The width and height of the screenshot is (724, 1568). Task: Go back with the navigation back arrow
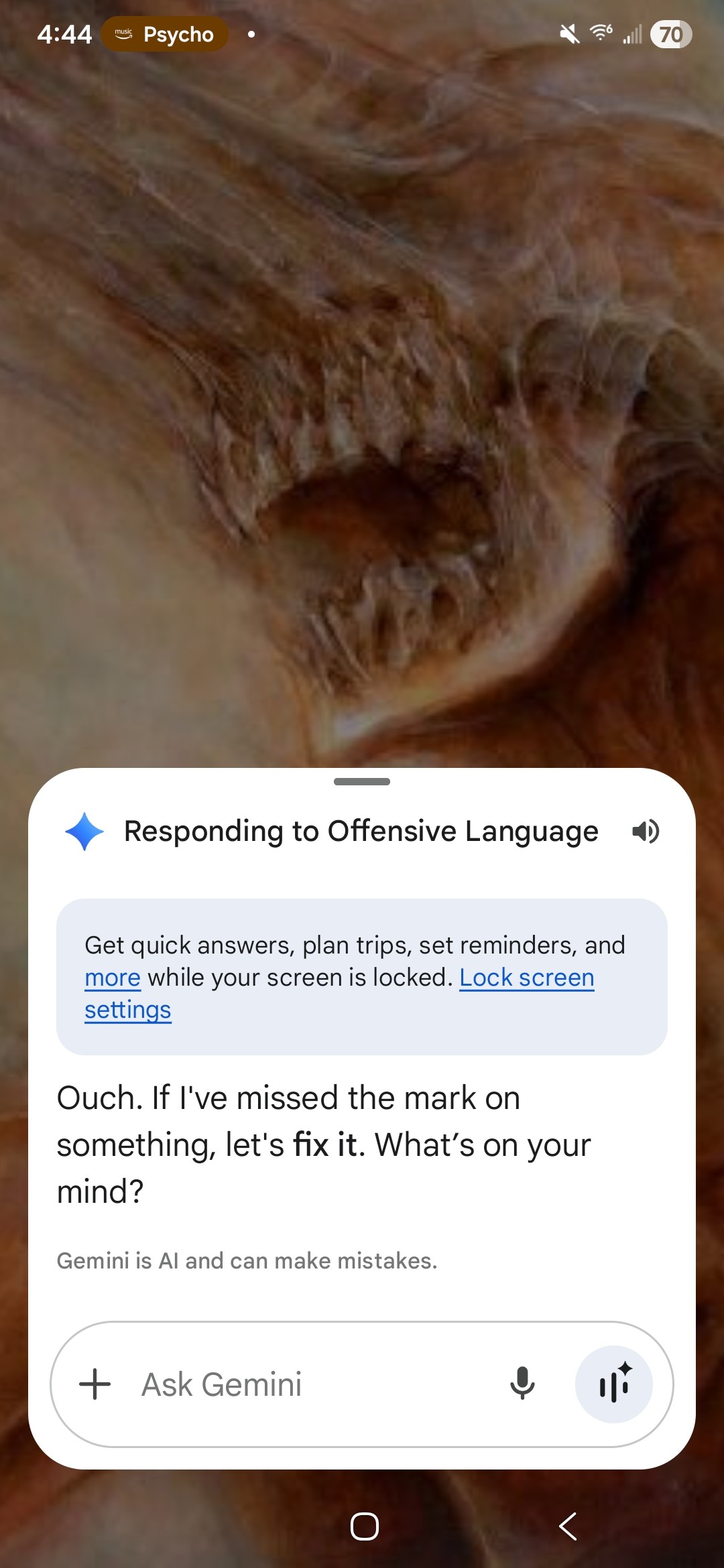click(x=568, y=1526)
